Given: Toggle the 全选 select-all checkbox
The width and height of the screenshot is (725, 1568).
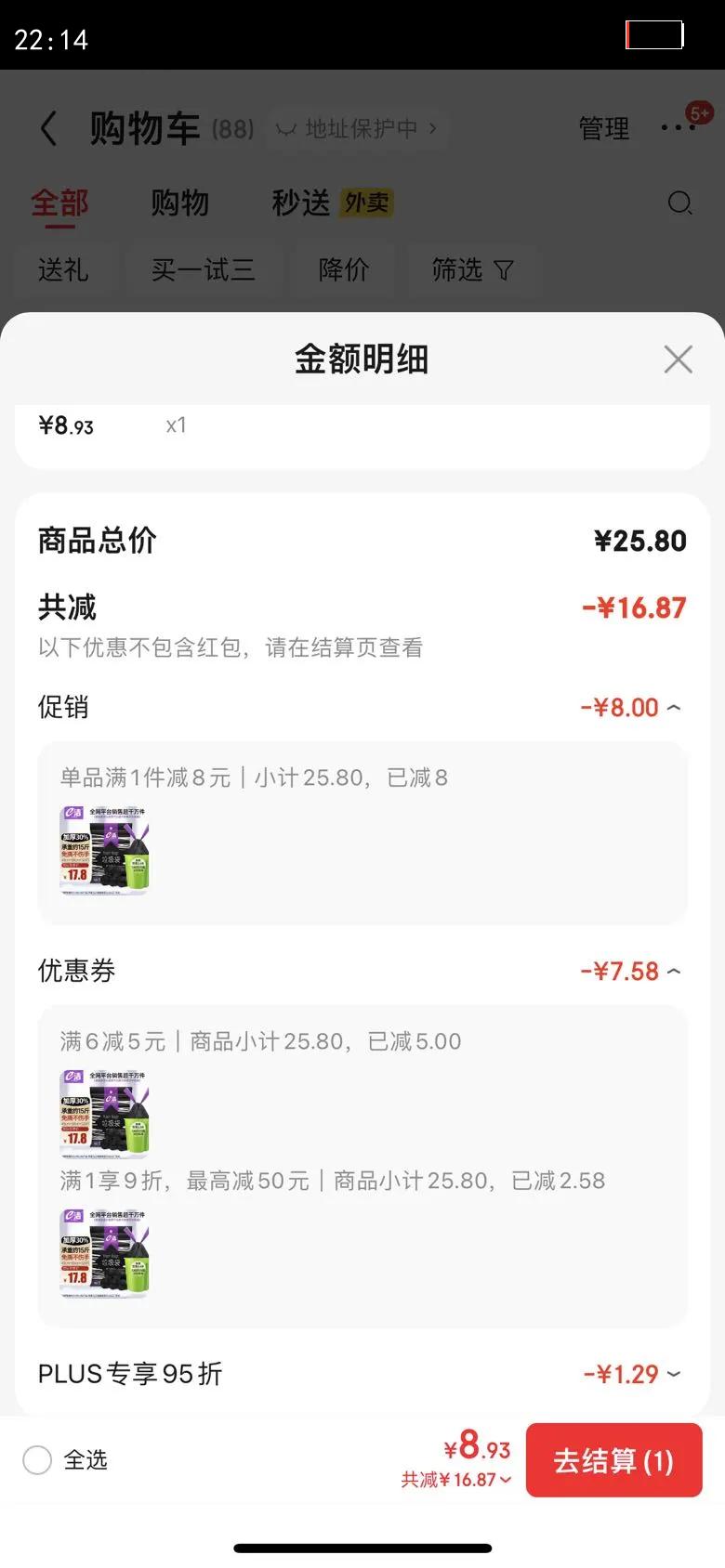Looking at the screenshot, I should 37,1459.
